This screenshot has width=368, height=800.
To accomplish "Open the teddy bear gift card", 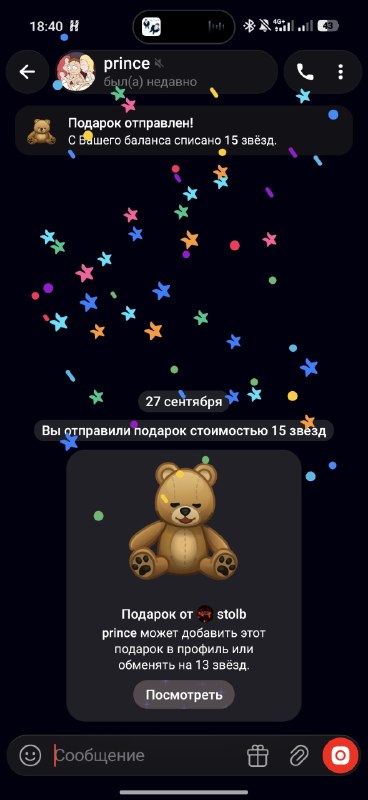I will click(184, 585).
